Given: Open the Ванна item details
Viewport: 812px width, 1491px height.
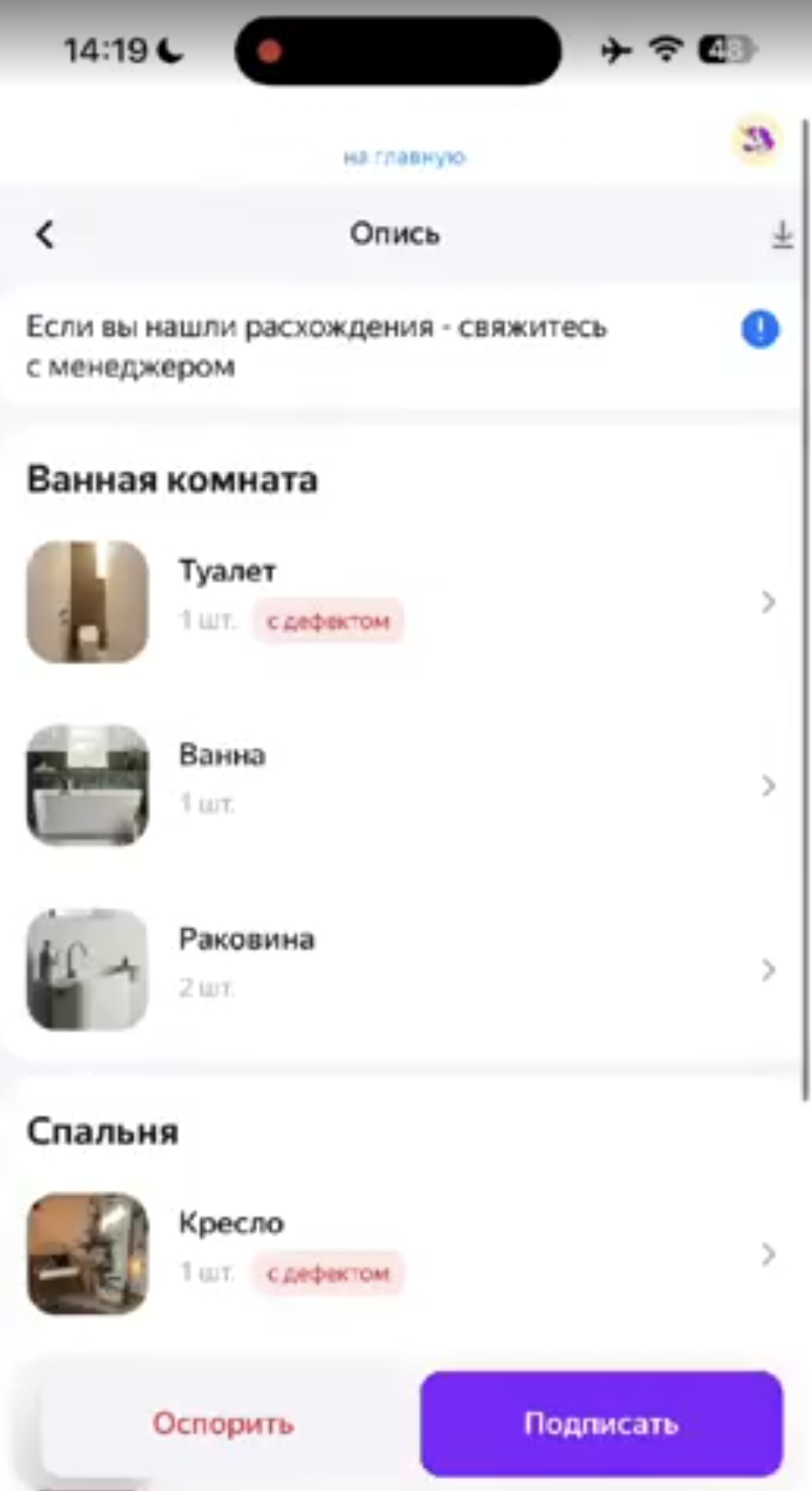Looking at the screenshot, I should click(x=400, y=785).
